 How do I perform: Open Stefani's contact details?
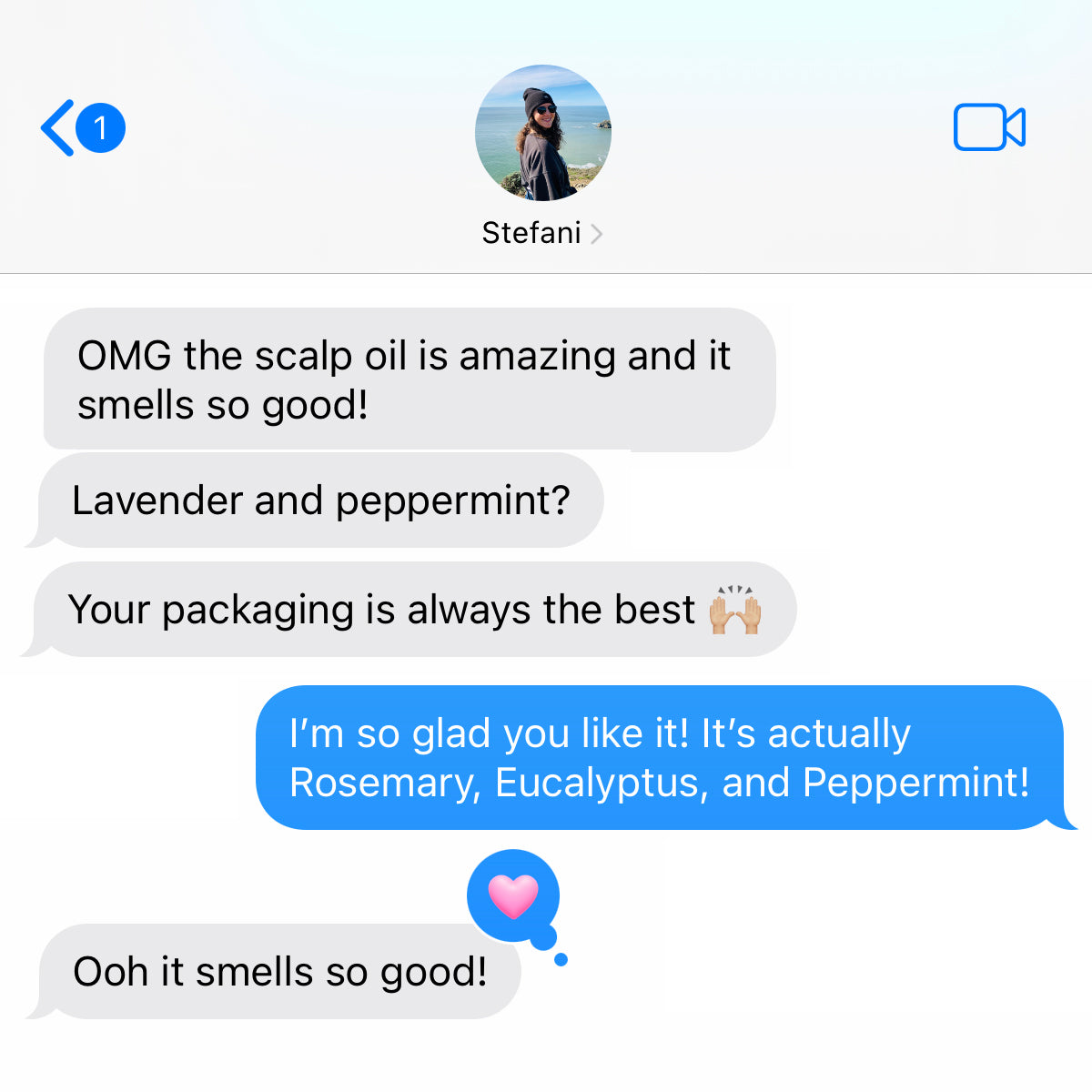pyautogui.click(x=541, y=234)
